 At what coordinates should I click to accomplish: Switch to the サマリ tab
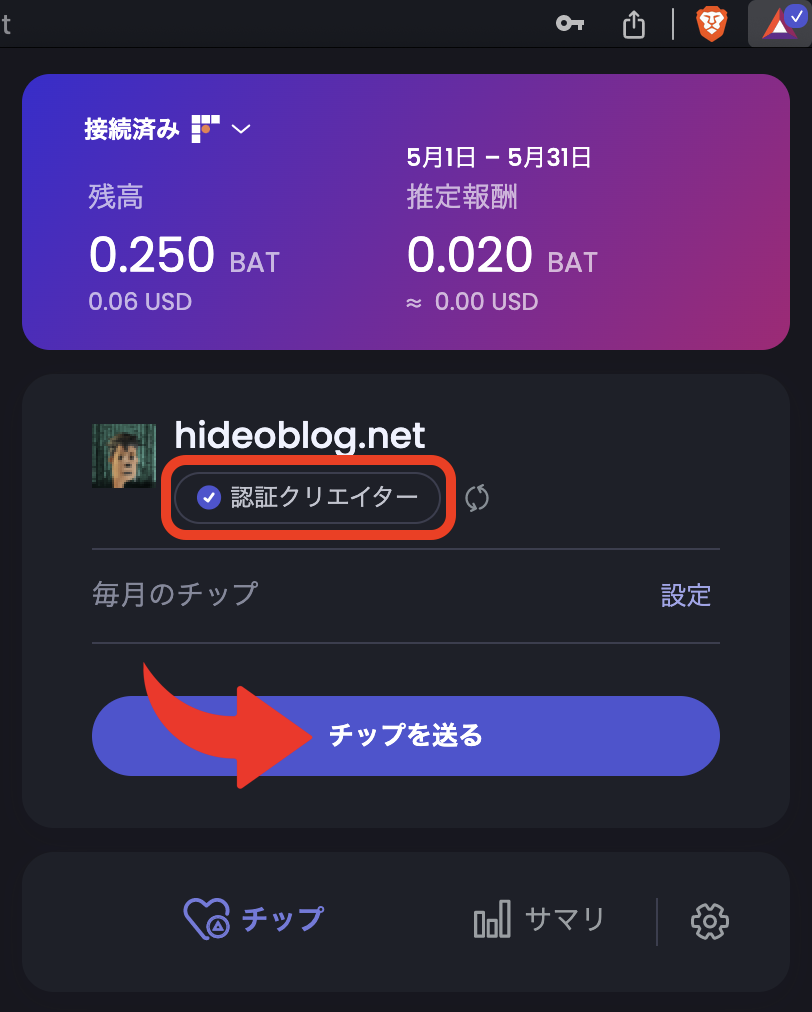(x=540, y=919)
